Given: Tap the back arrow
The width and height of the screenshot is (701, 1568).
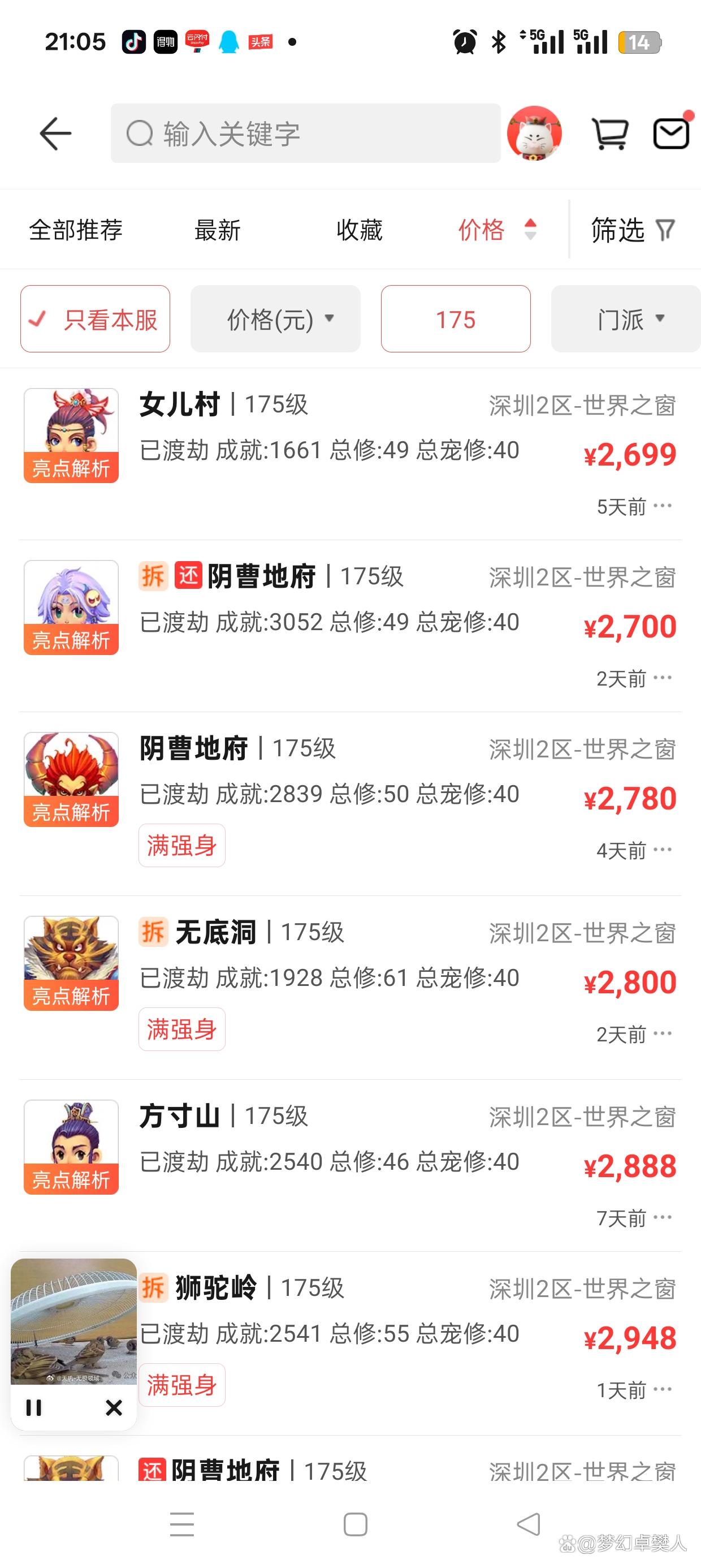Looking at the screenshot, I should point(55,133).
